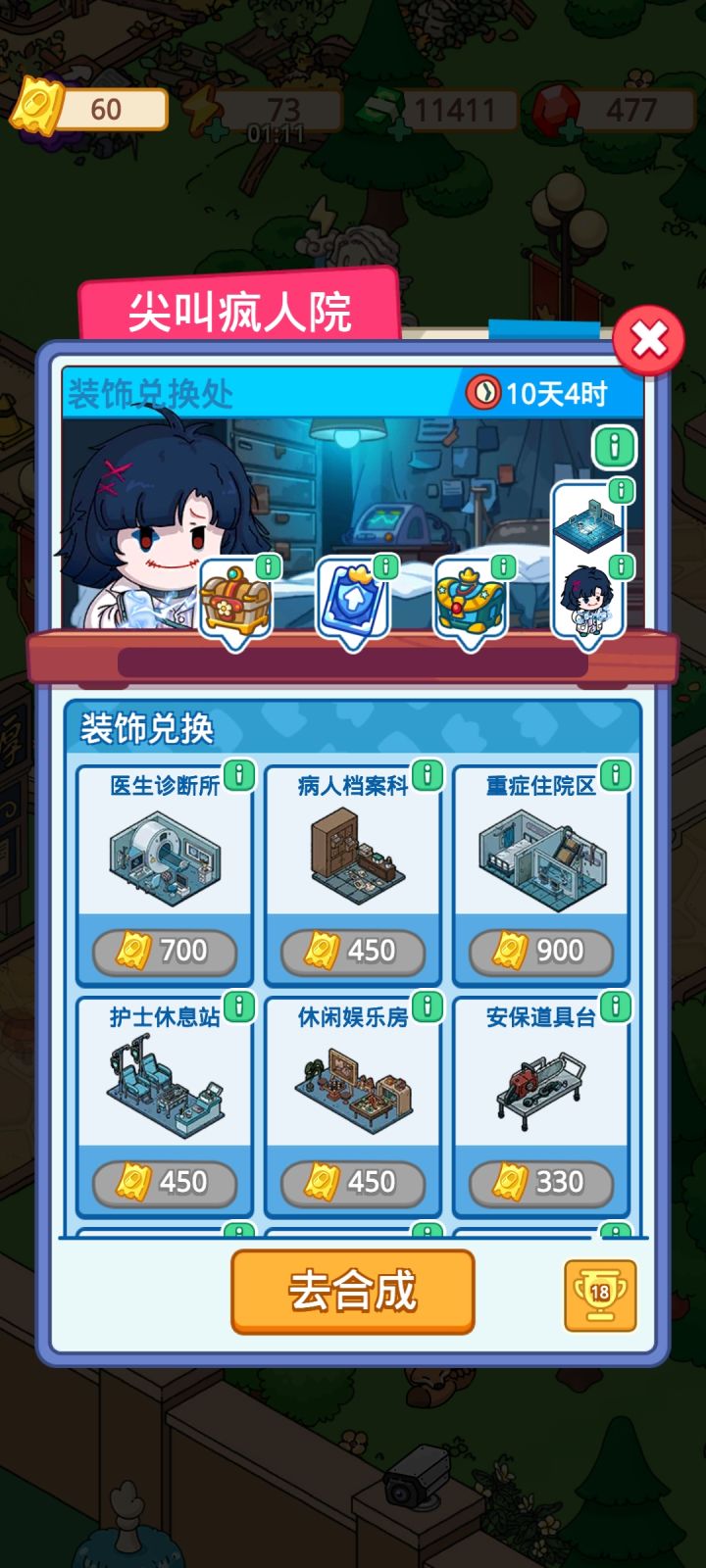Open info for 安保道具台 item
The width and height of the screenshot is (706, 1568).
point(616,1005)
